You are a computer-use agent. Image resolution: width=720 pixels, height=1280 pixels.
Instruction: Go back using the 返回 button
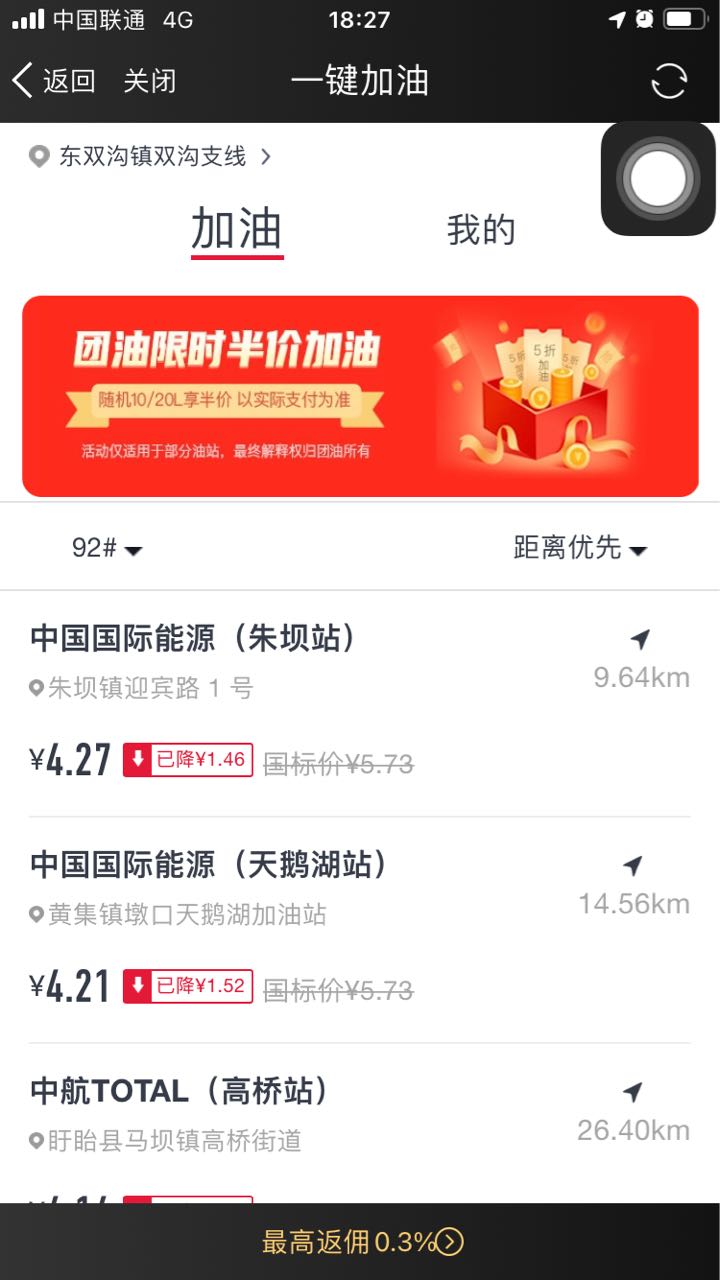click(54, 81)
